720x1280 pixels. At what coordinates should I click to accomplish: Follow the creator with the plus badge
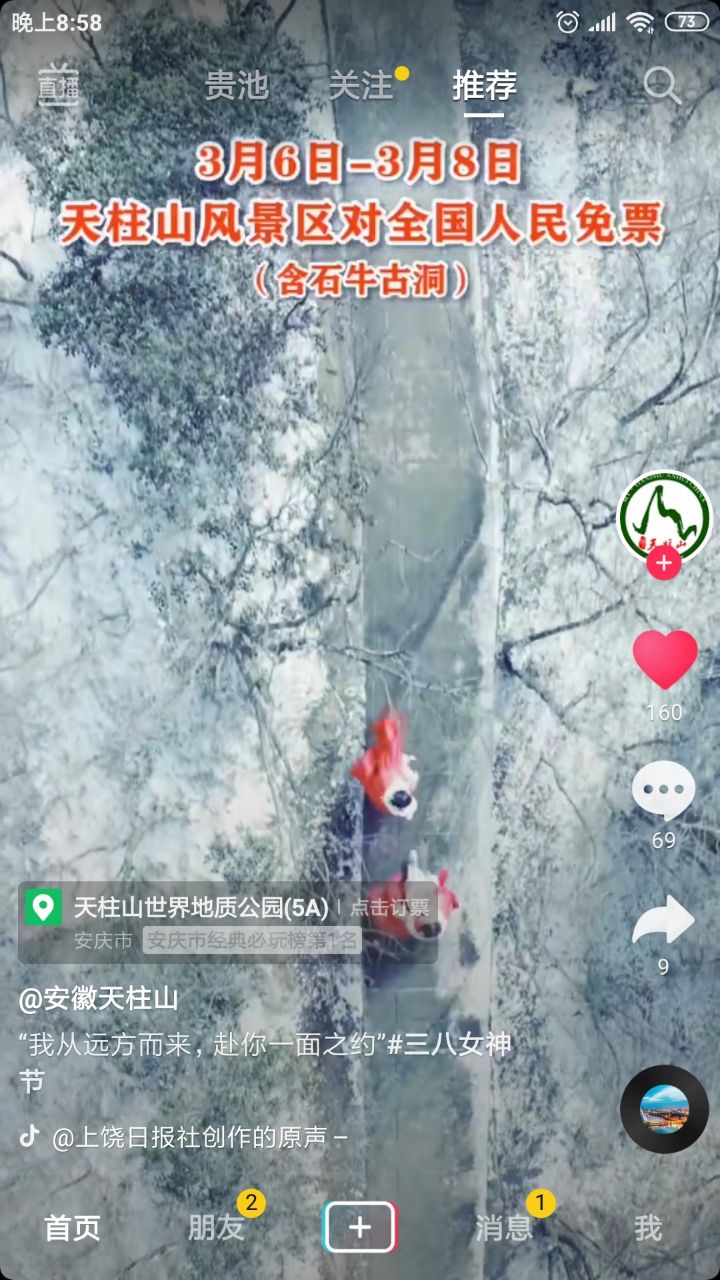[664, 563]
